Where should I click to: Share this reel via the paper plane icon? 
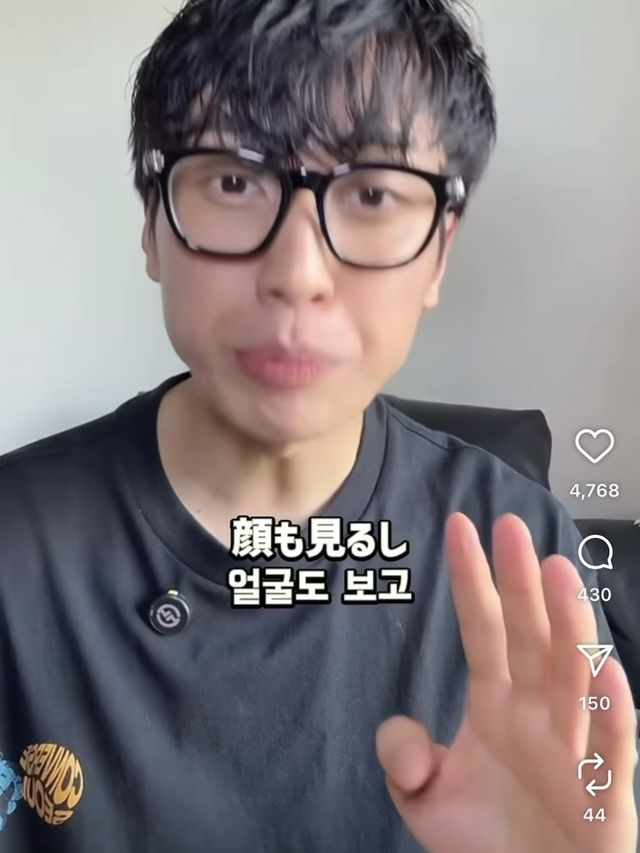point(595,660)
